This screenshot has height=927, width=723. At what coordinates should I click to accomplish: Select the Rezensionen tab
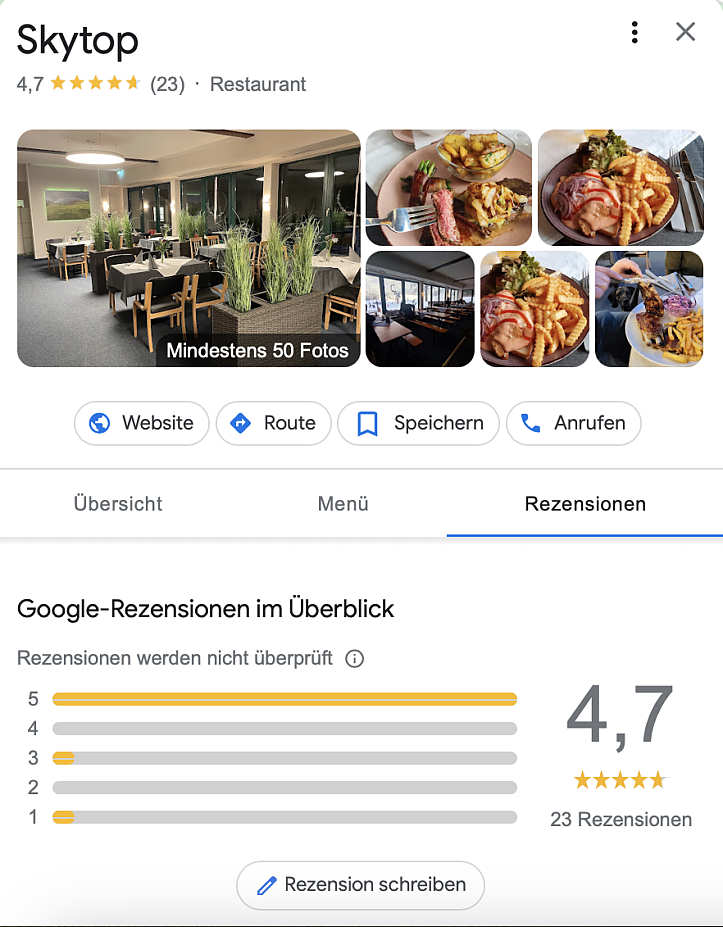click(585, 504)
